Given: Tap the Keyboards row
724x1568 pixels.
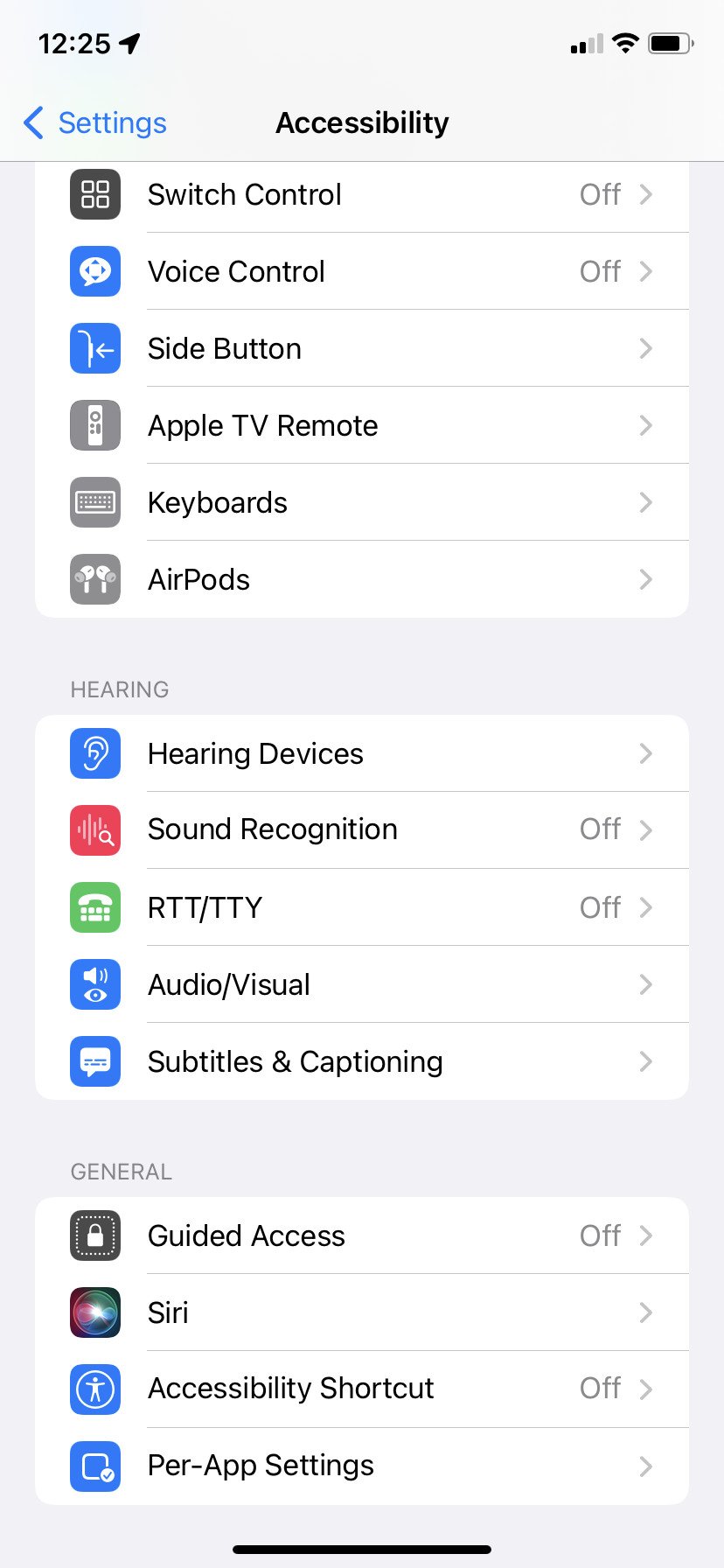Looking at the screenshot, I should coord(362,502).
